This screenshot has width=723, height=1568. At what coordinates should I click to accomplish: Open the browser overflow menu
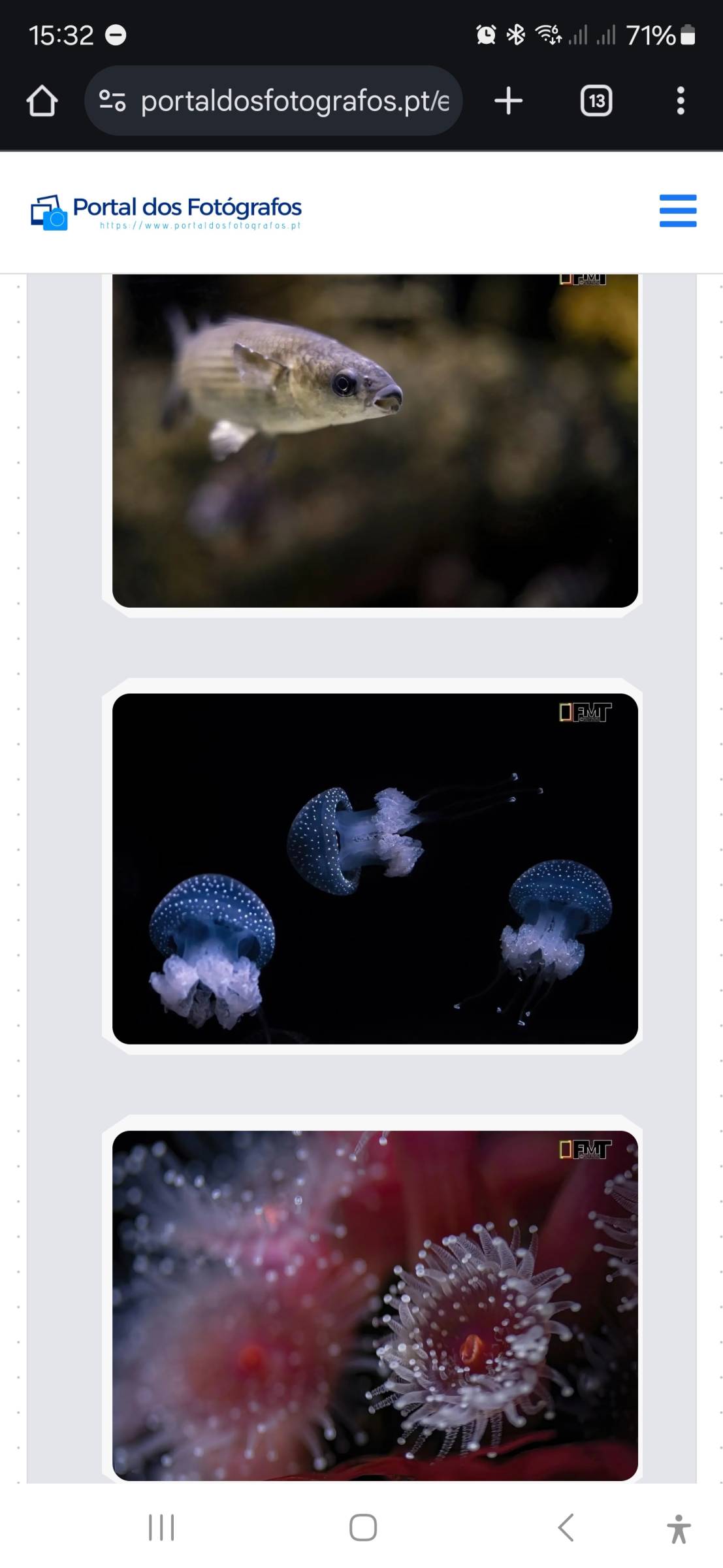[x=681, y=101]
